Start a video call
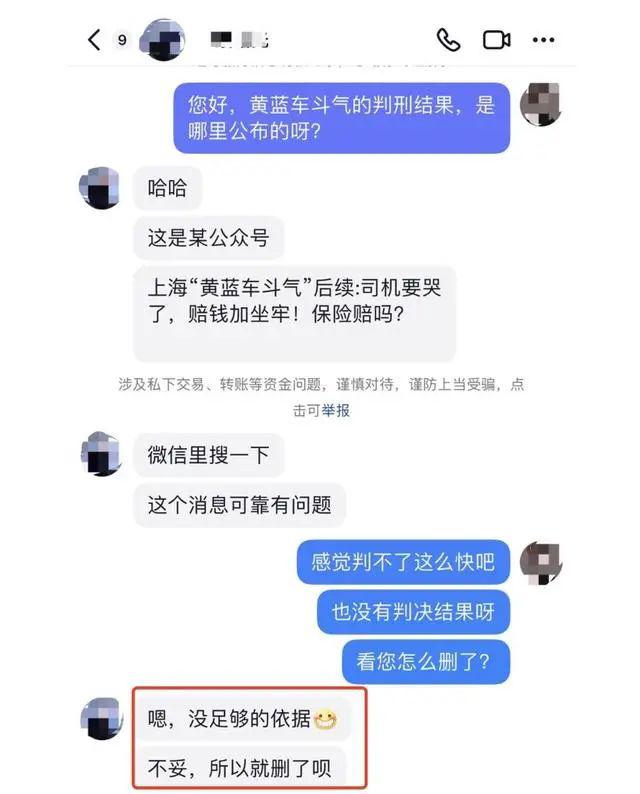640x794 pixels. 497,40
